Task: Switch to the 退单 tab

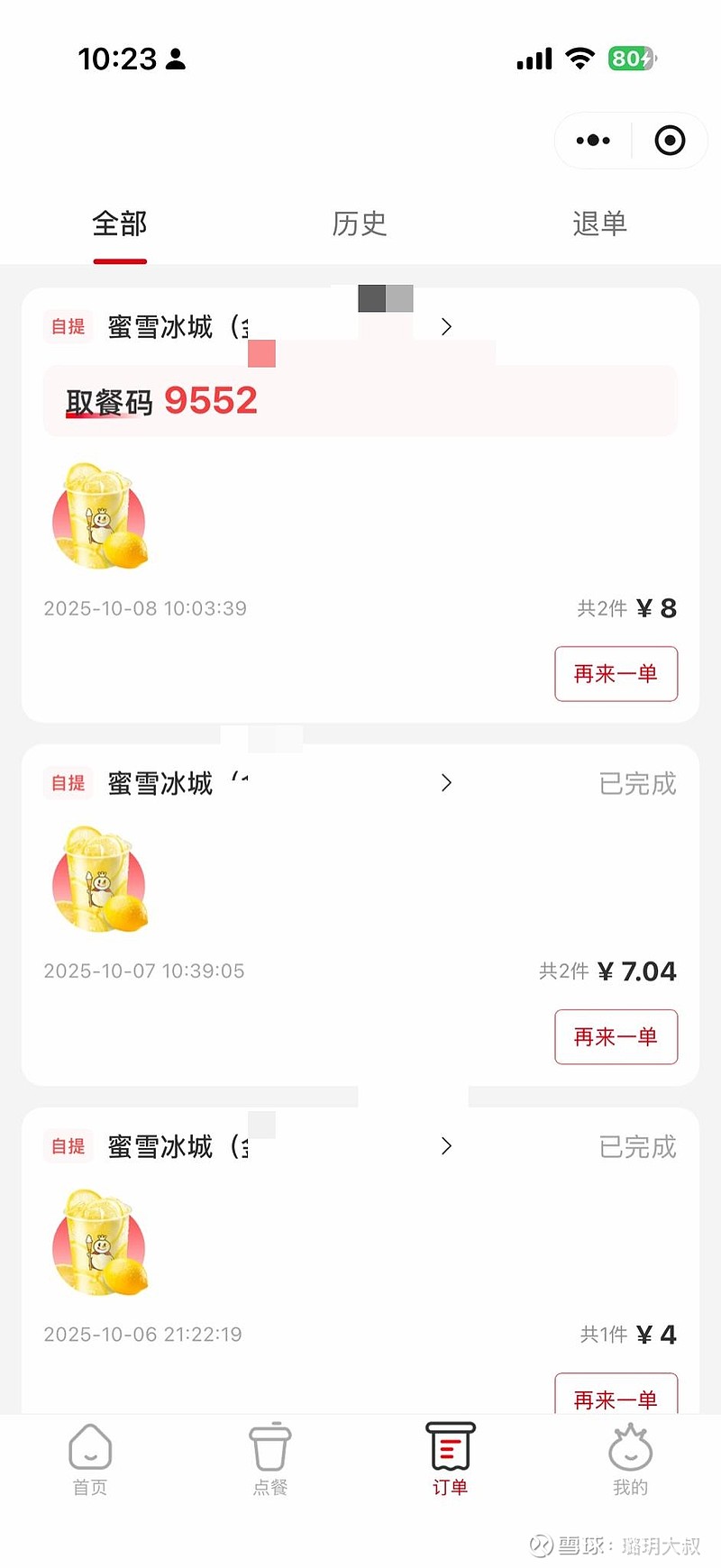Action: pyautogui.click(x=599, y=223)
